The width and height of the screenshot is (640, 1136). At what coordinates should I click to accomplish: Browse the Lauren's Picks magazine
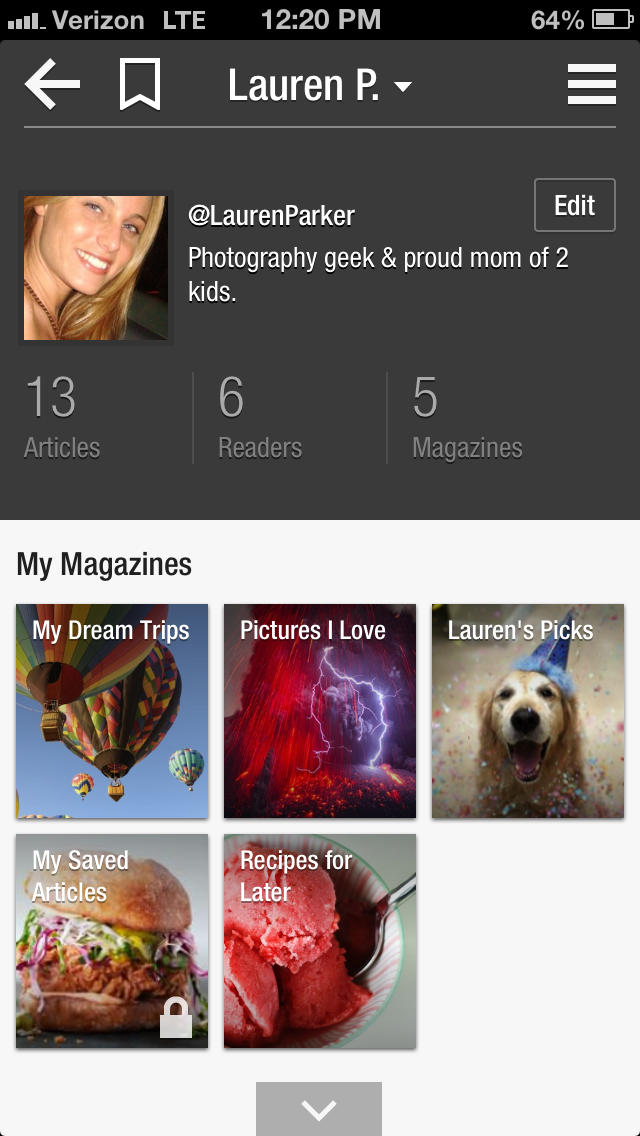pos(528,711)
